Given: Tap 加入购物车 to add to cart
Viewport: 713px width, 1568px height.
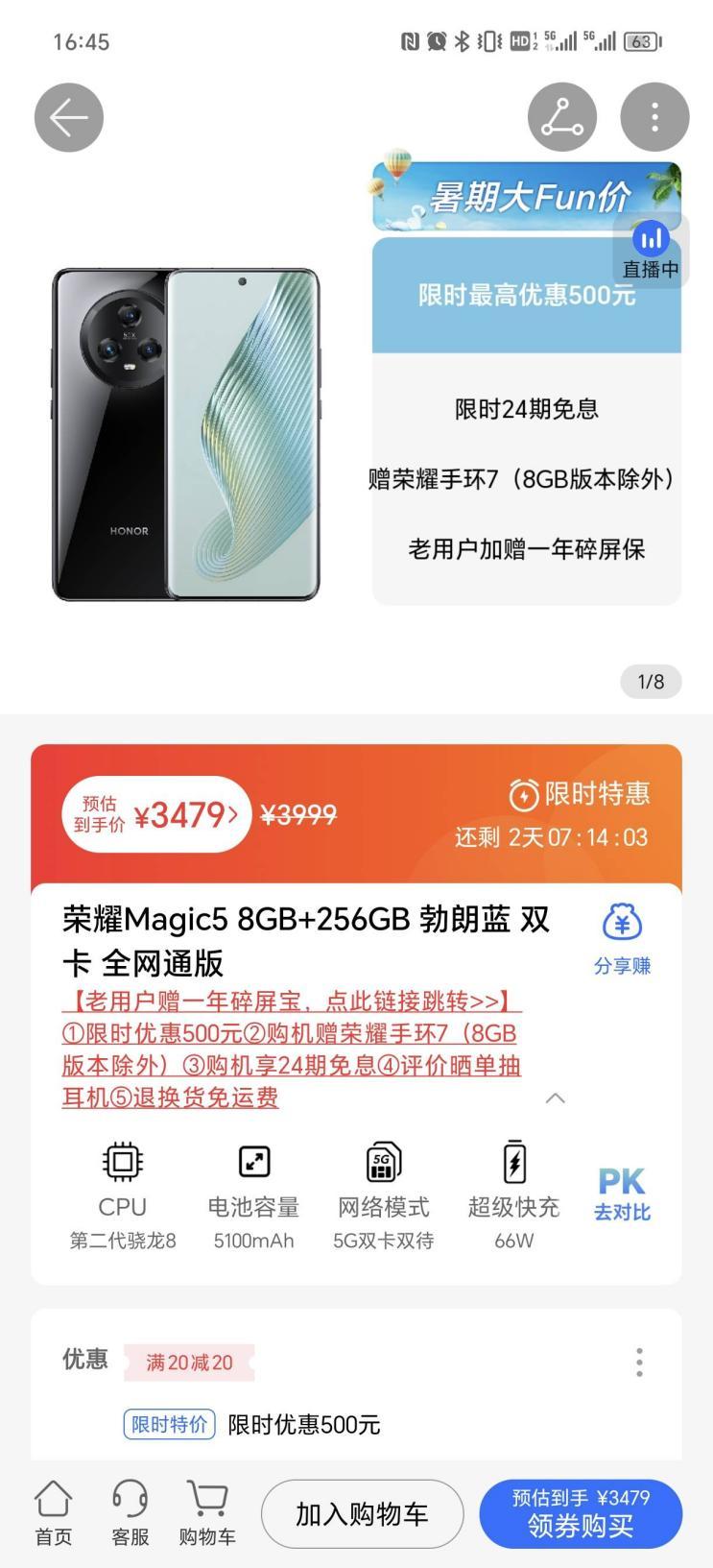Looking at the screenshot, I should tap(362, 1514).
